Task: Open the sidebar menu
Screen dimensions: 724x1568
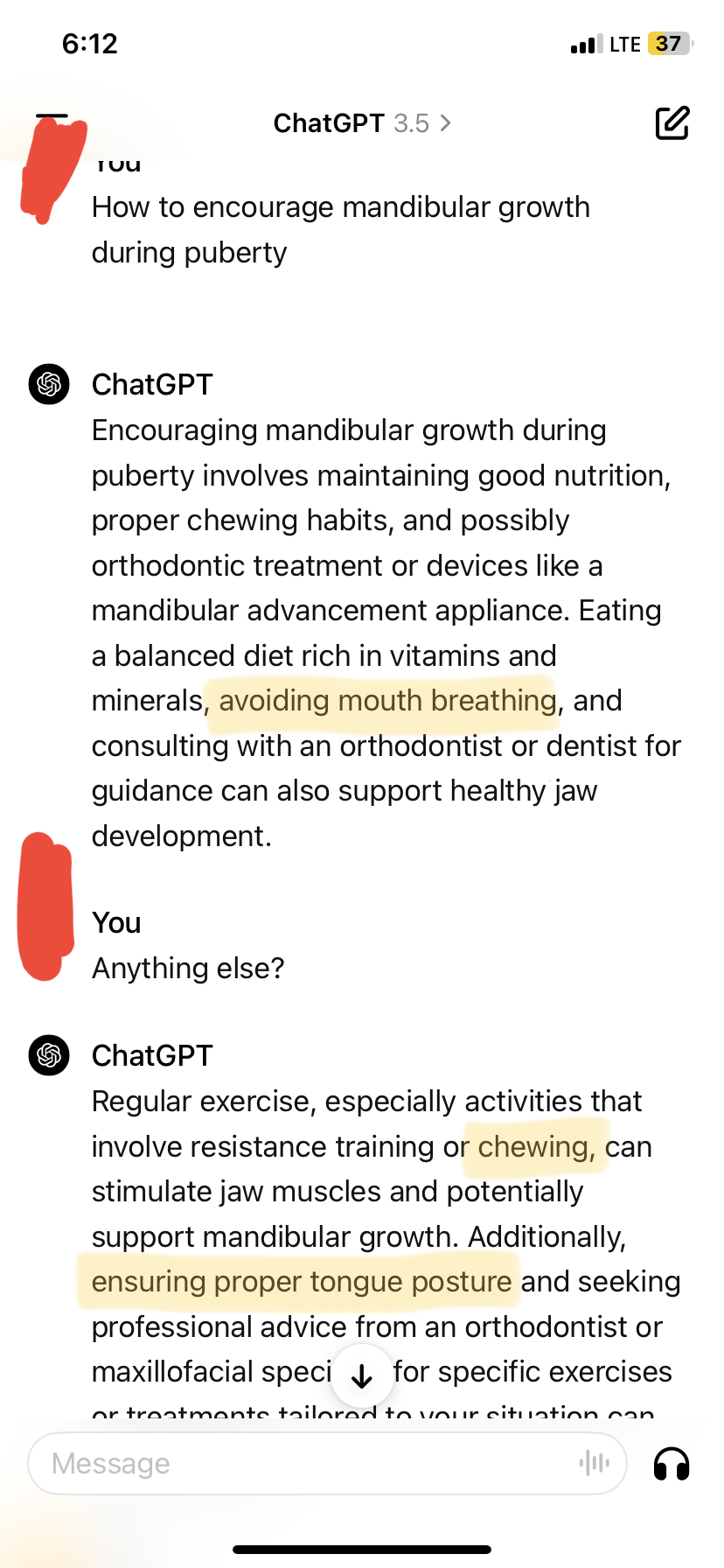Action: point(52,122)
